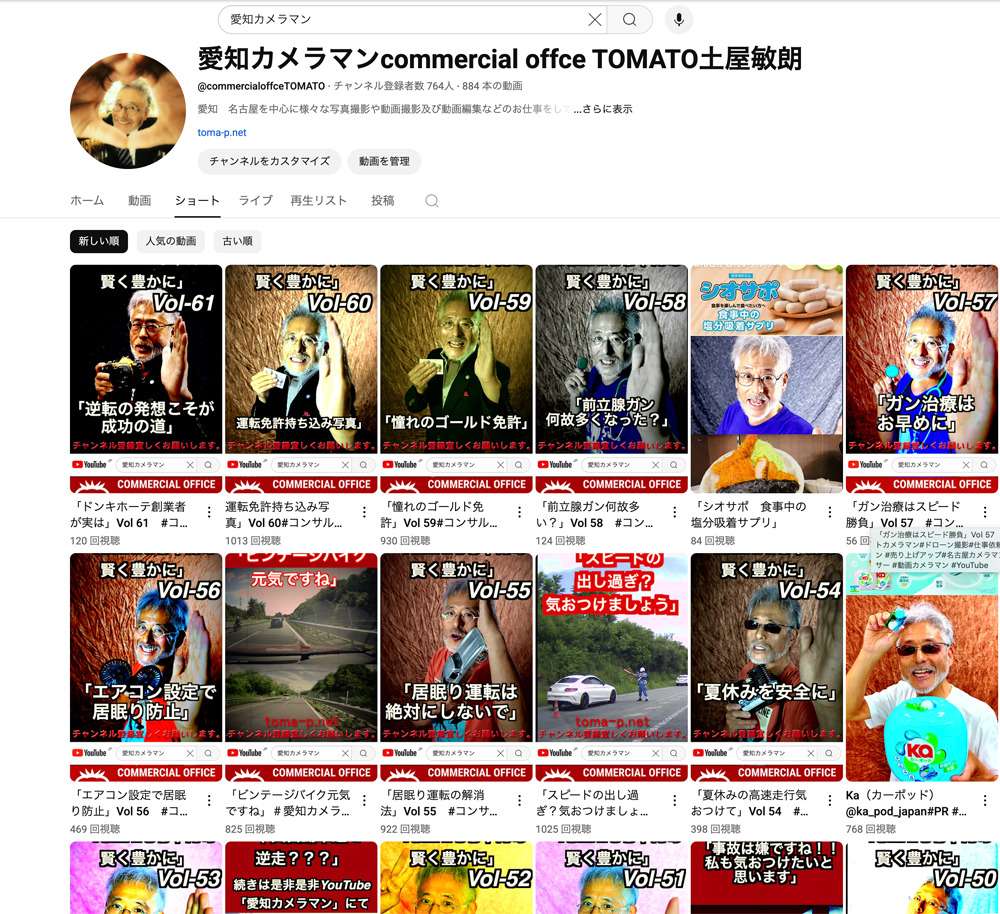1000x914 pixels.
Task: Sort by 古い順 chip
Action: click(x=237, y=241)
